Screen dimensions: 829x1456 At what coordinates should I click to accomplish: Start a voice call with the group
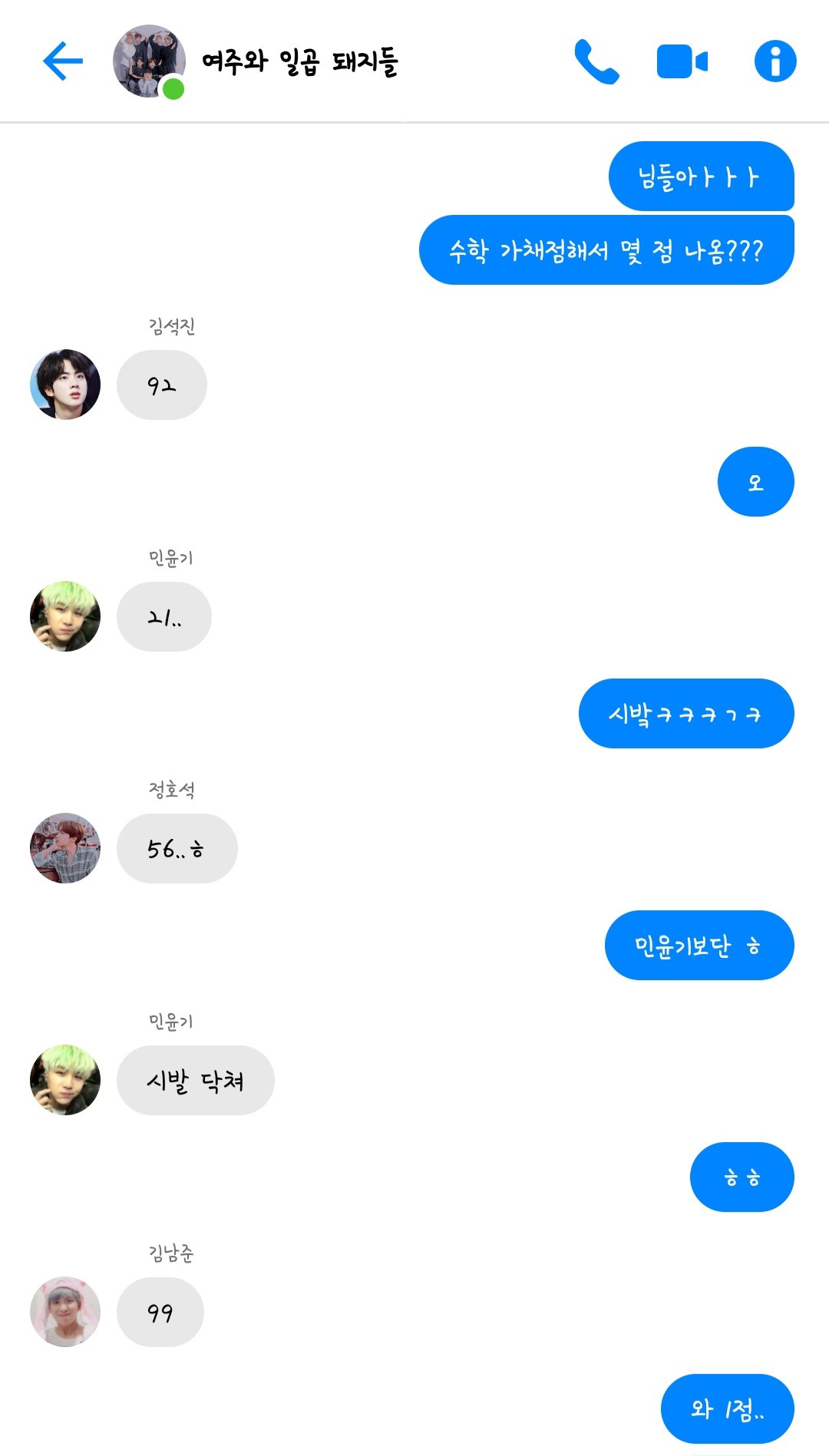tap(596, 61)
